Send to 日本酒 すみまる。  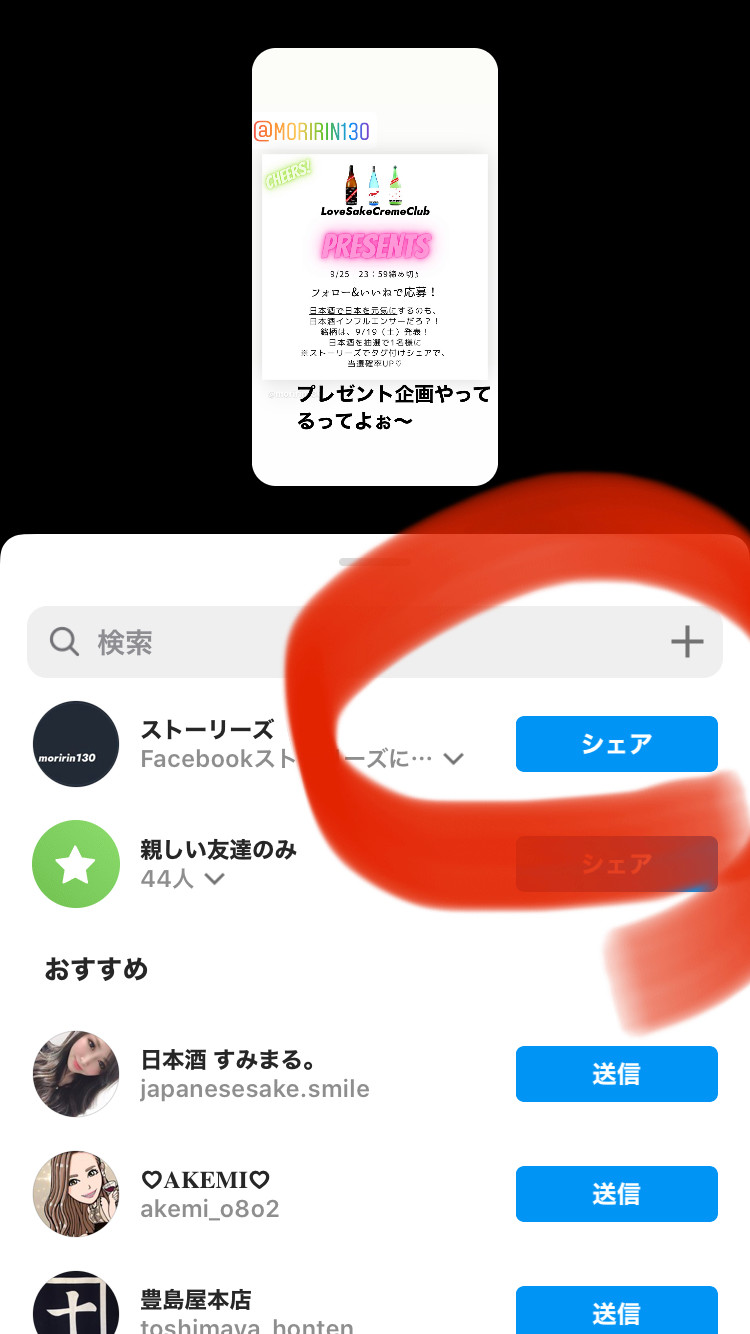(617, 1074)
